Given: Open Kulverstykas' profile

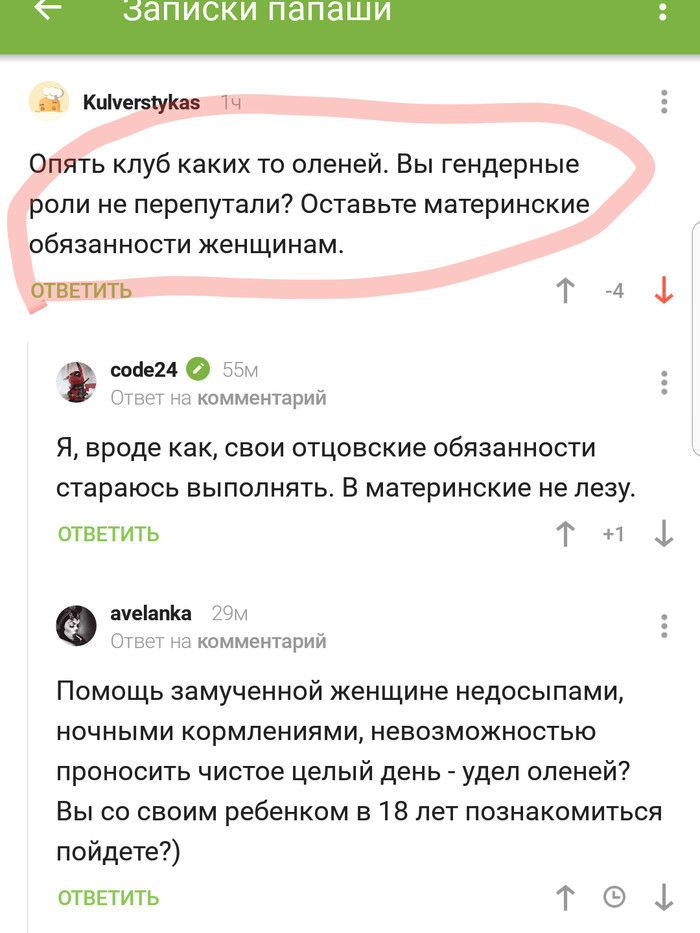Looking at the screenshot, I should click(x=141, y=102).
